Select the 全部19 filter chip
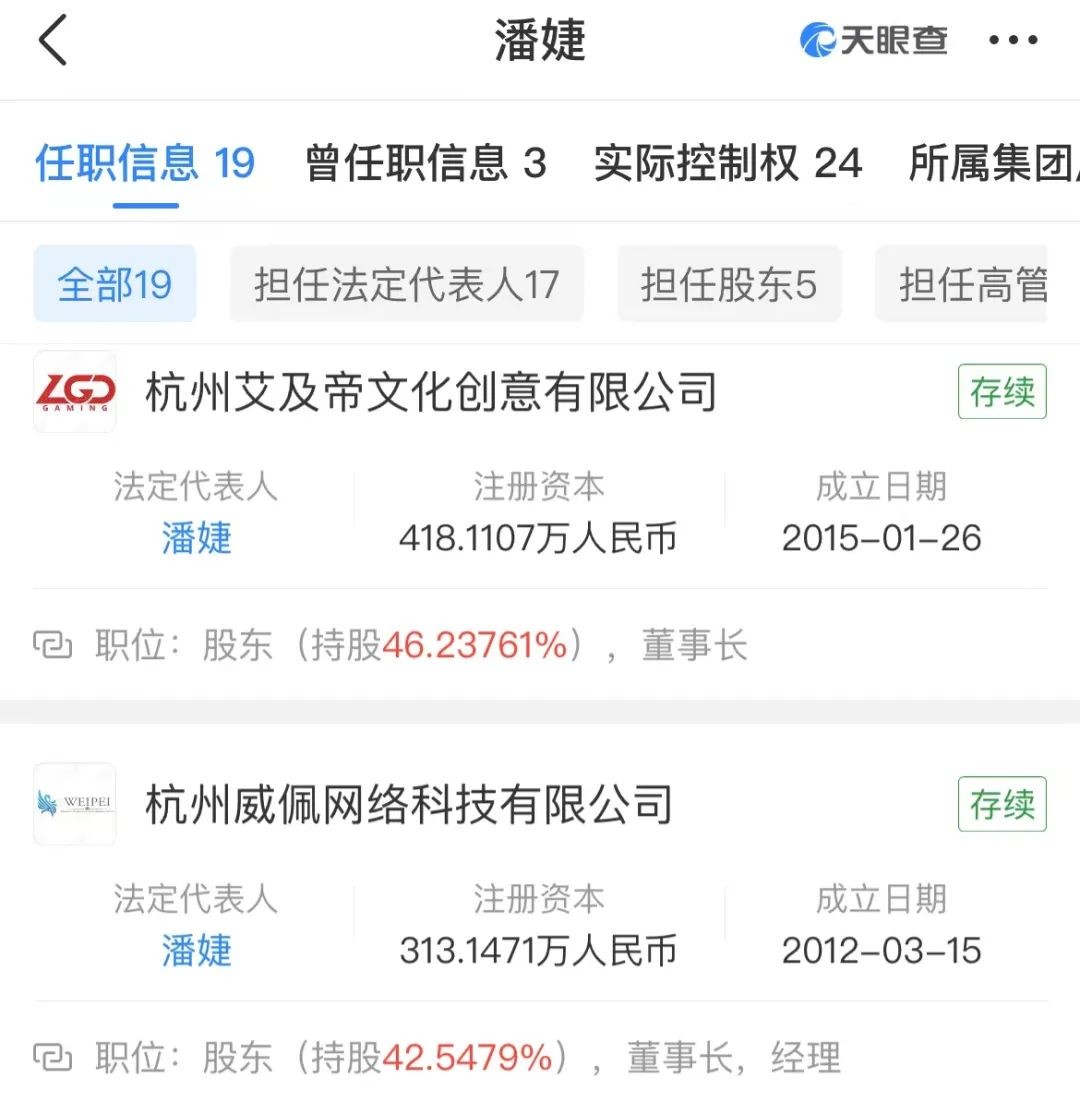This screenshot has height=1102, width=1080. coord(114,283)
